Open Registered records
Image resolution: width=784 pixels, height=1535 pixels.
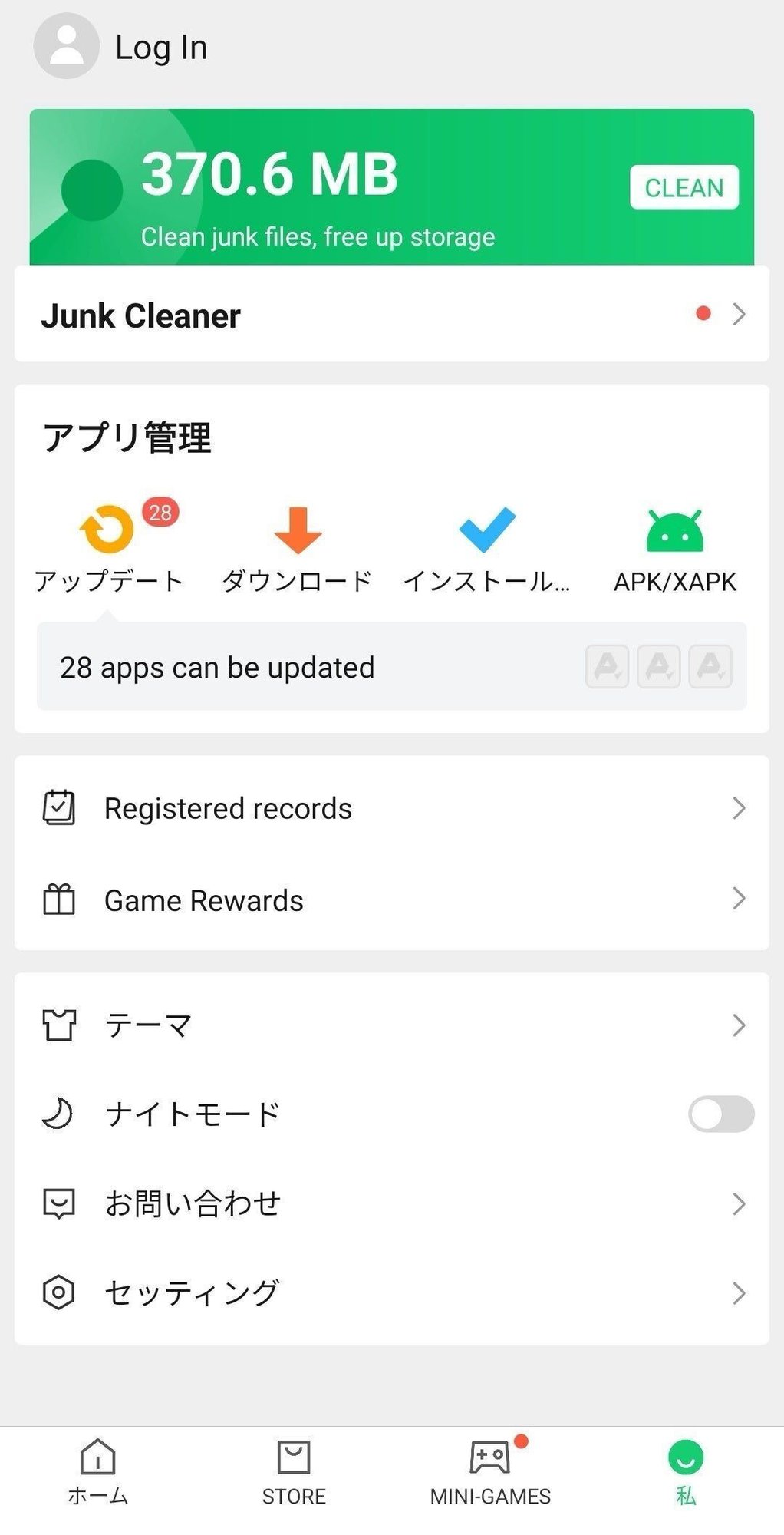pyautogui.click(x=391, y=808)
